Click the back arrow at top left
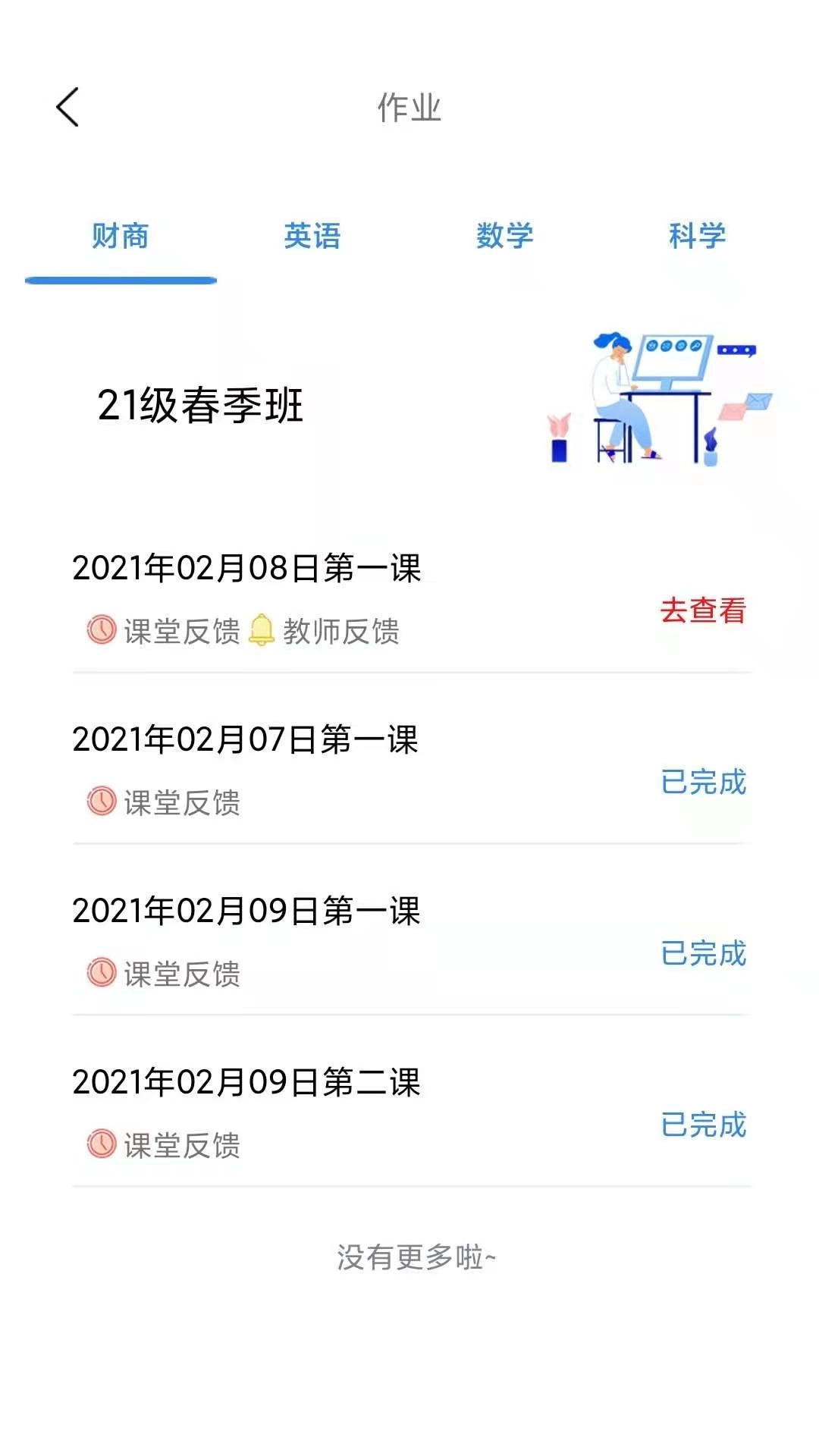This screenshot has width=819, height=1456. tap(68, 106)
